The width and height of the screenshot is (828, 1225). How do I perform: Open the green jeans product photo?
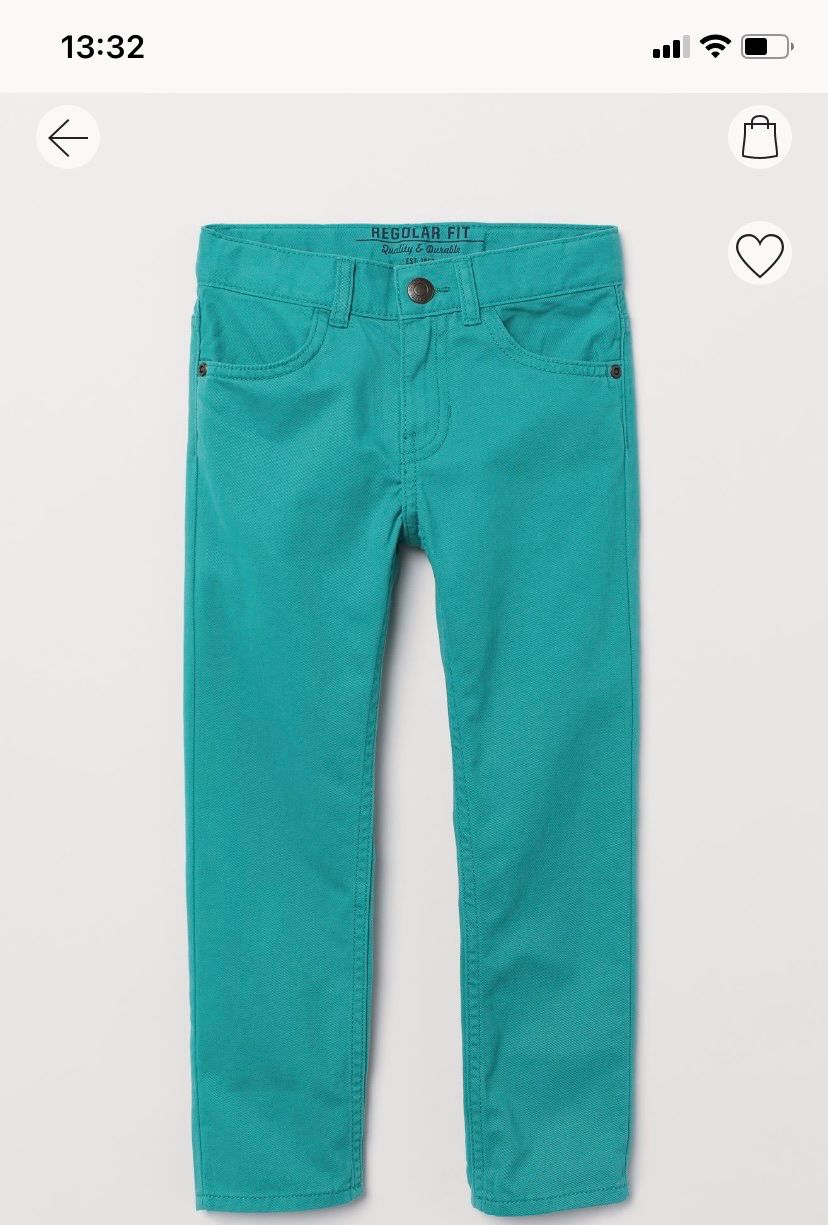412,700
